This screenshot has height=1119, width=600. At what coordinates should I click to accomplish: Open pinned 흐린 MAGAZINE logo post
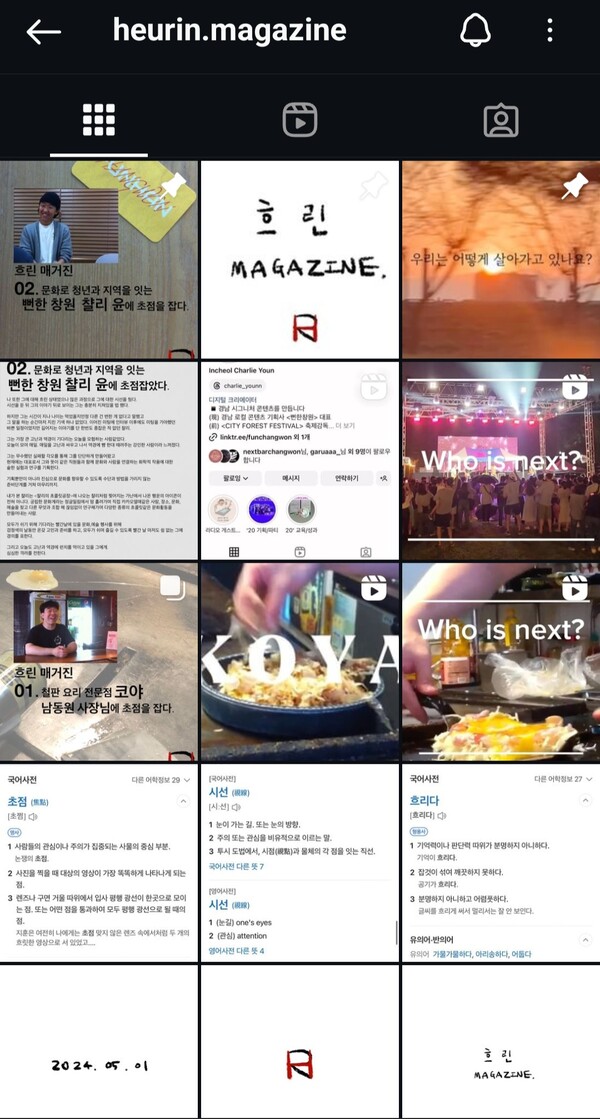coord(299,258)
